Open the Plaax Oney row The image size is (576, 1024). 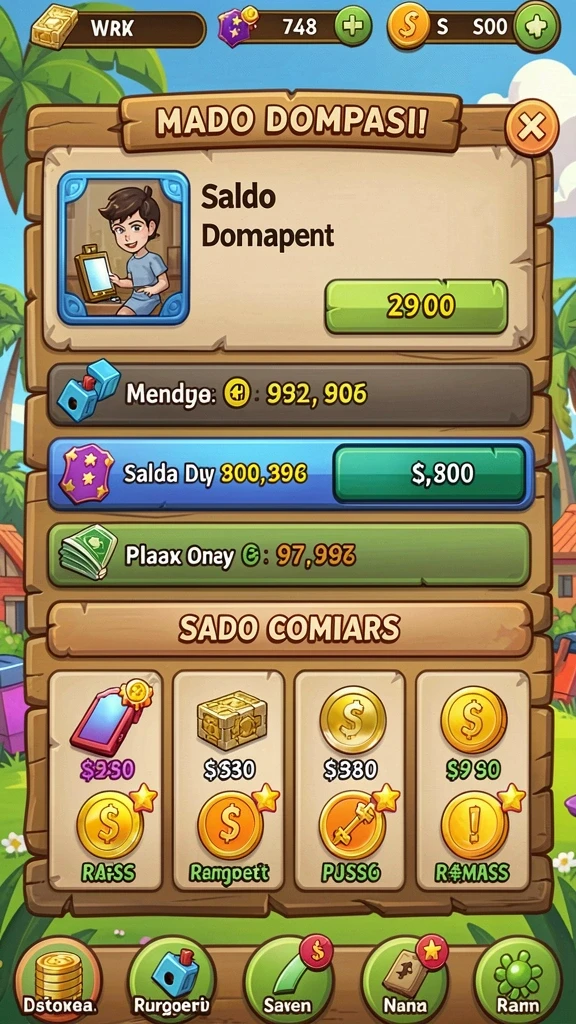coord(289,555)
